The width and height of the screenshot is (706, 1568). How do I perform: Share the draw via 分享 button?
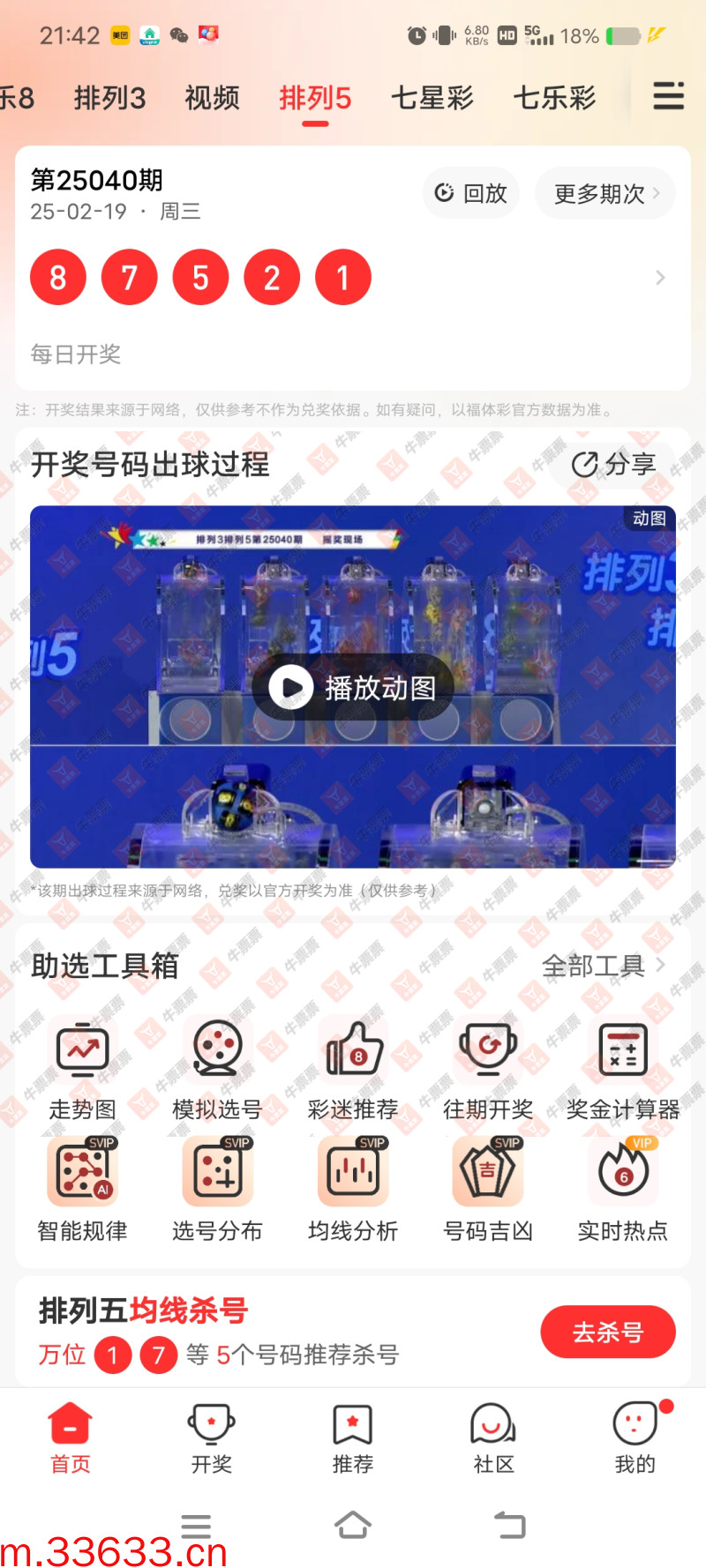click(613, 464)
